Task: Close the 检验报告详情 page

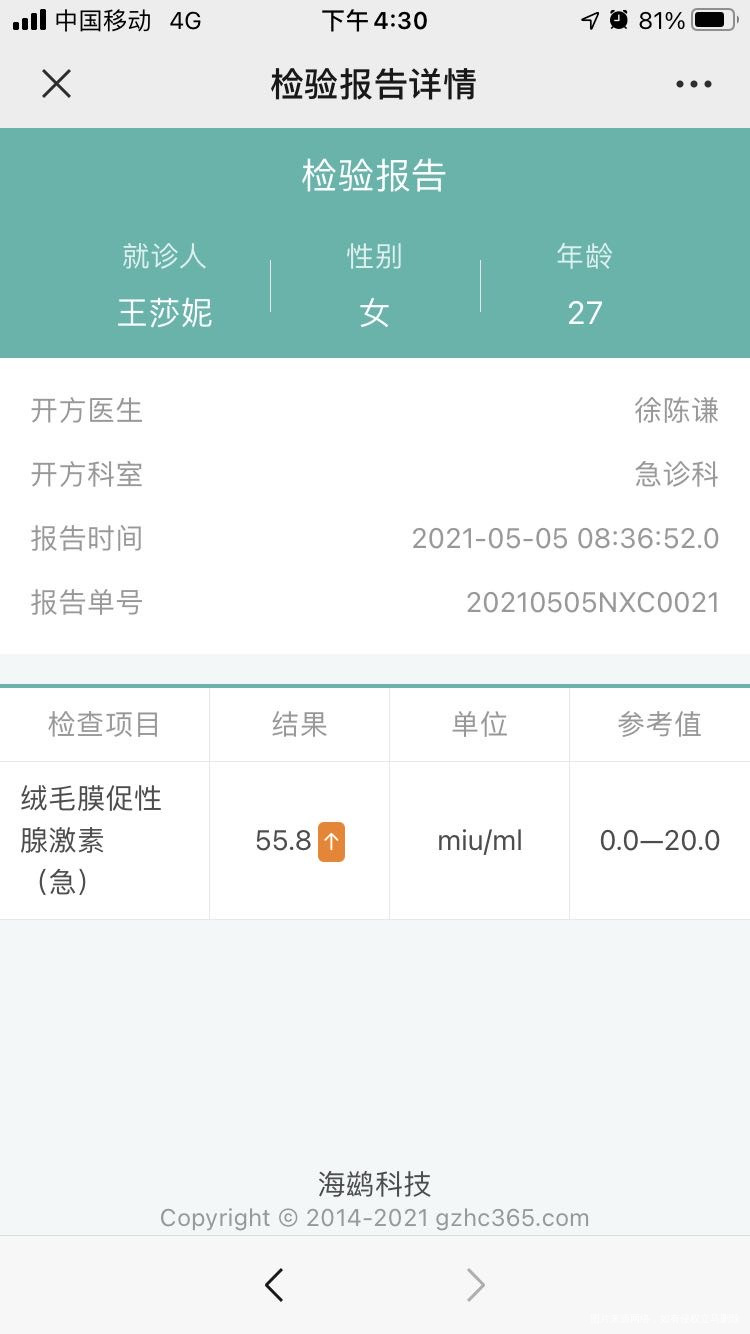Action: tap(56, 84)
